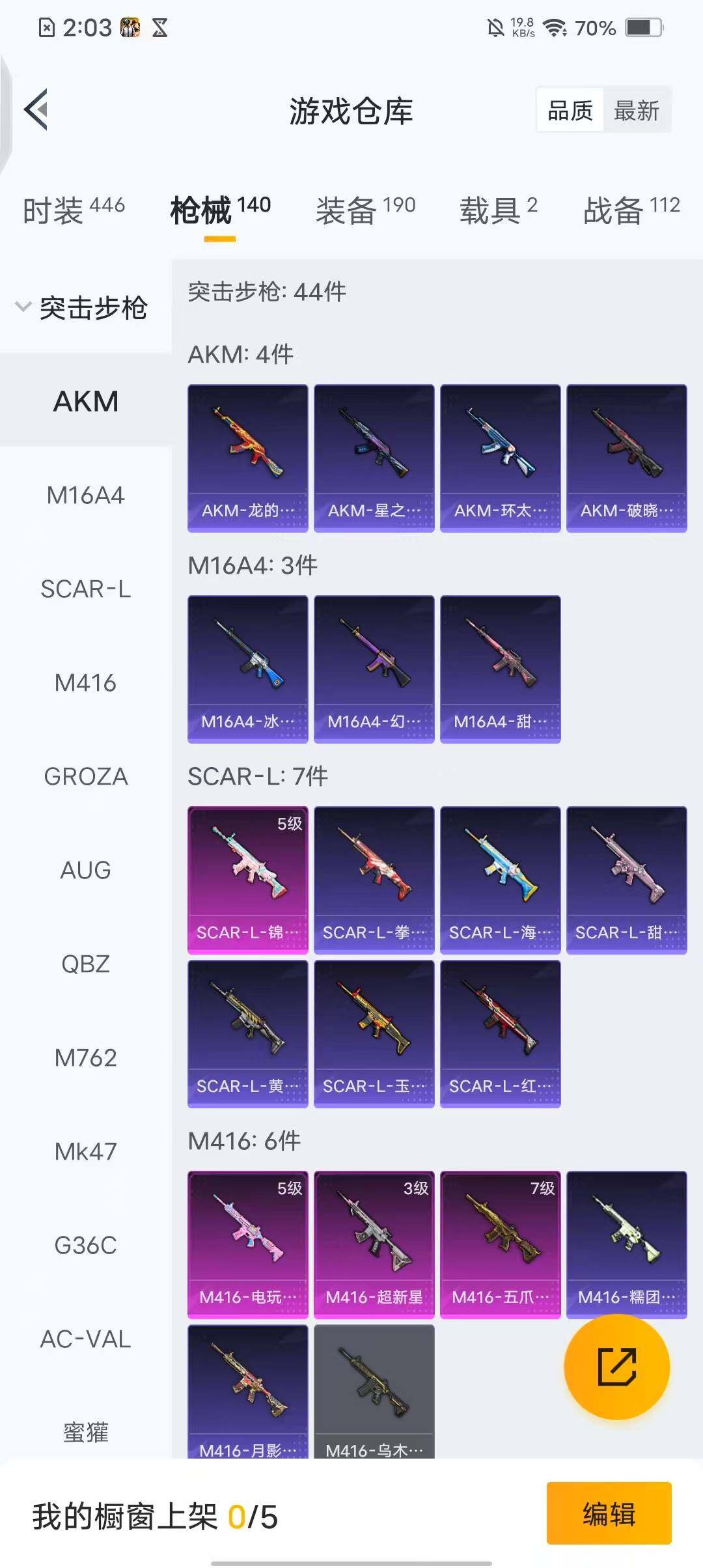
Task: Select GROZA in the weapon list
Action: coord(85,777)
